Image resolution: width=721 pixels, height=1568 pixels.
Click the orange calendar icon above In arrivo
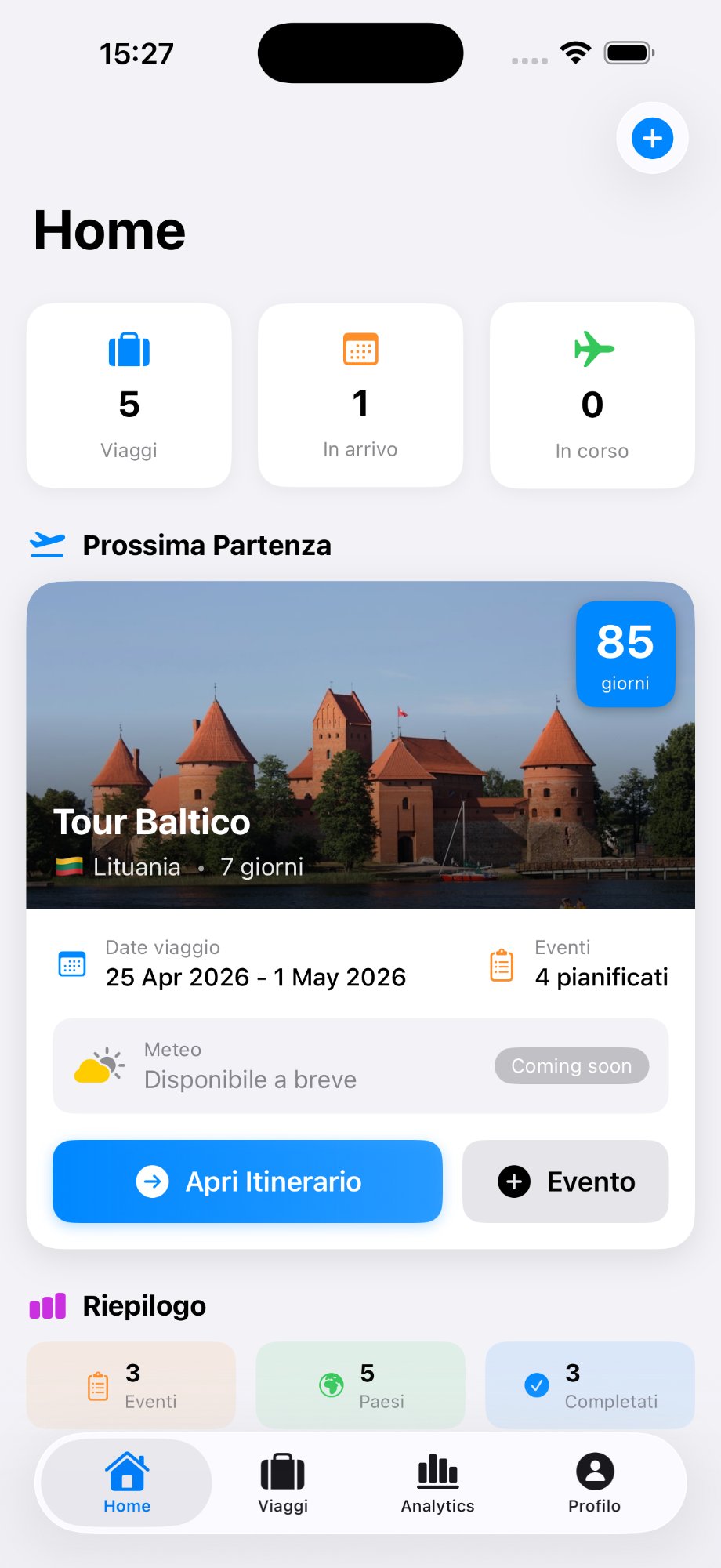[x=360, y=348]
